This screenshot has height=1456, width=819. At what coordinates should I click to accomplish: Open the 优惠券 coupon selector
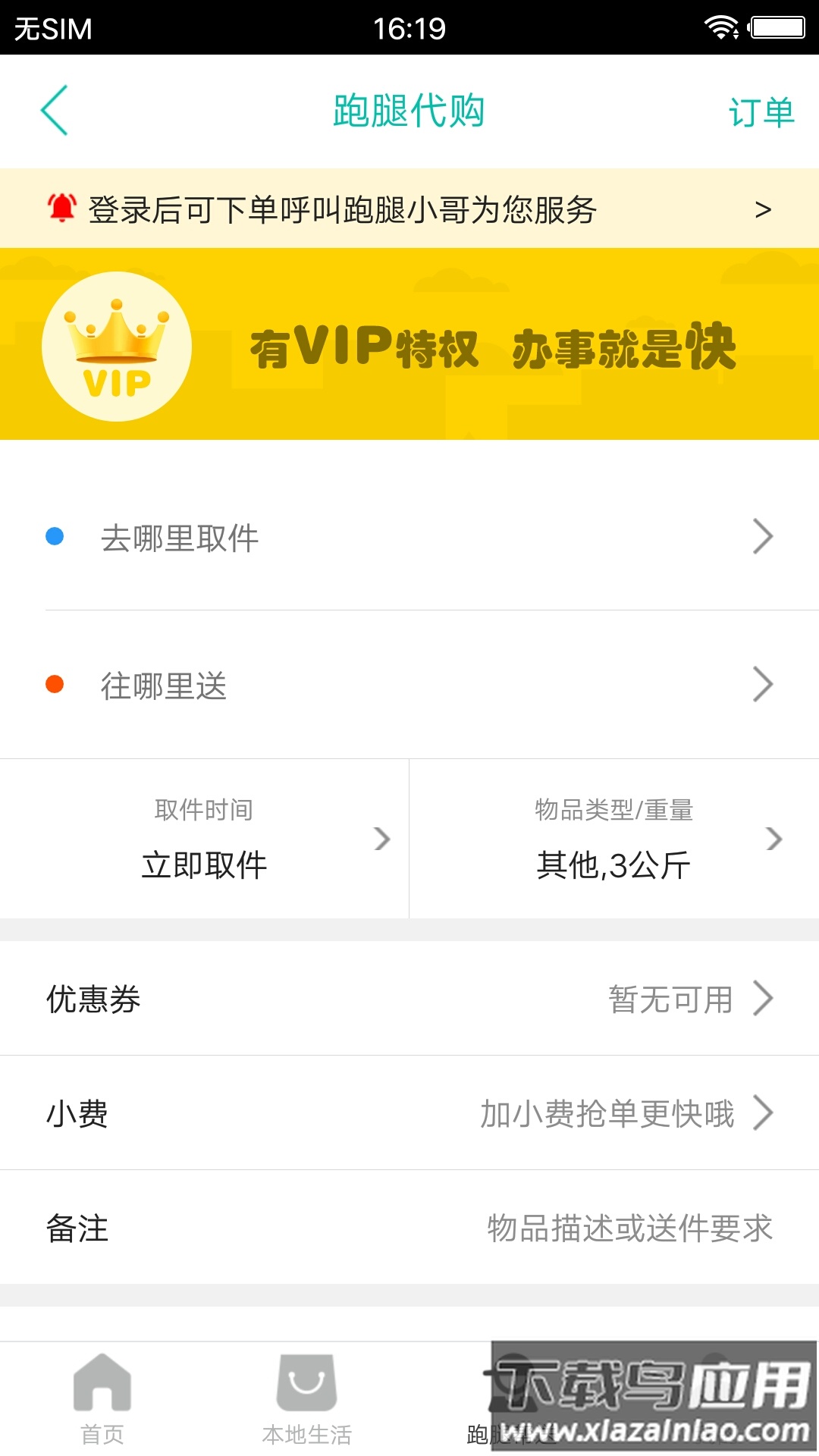pos(409,999)
